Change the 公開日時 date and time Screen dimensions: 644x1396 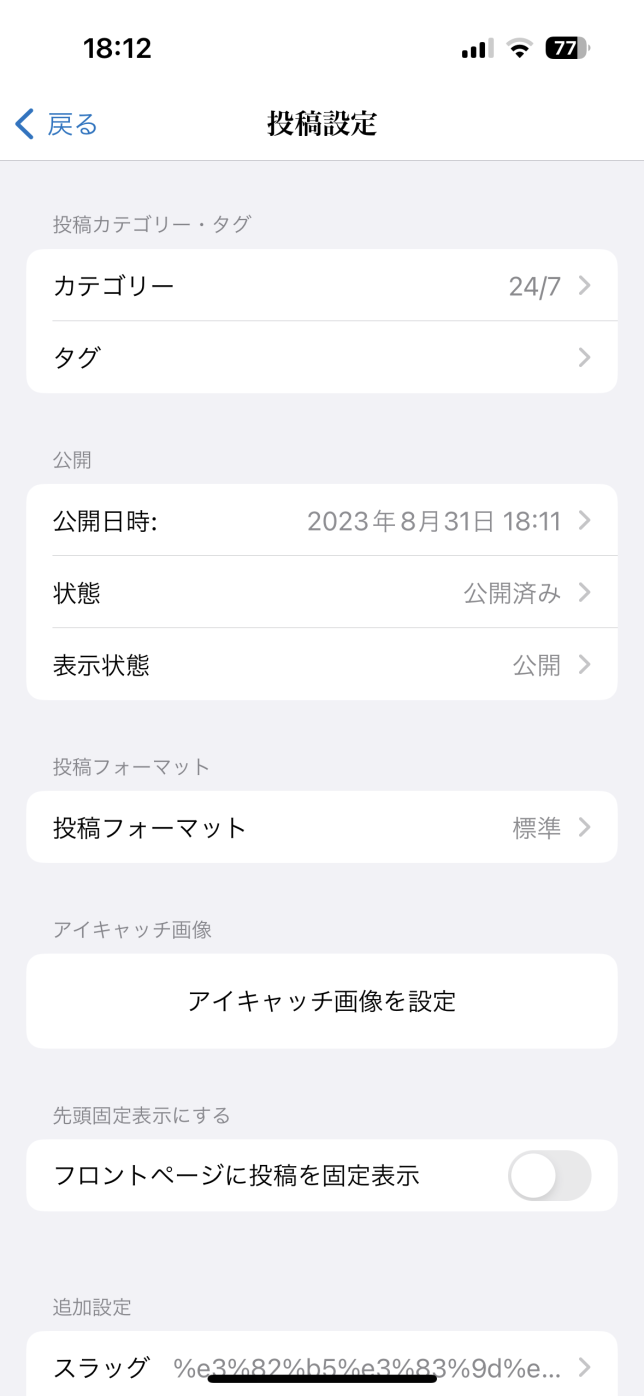pyautogui.click(x=321, y=521)
